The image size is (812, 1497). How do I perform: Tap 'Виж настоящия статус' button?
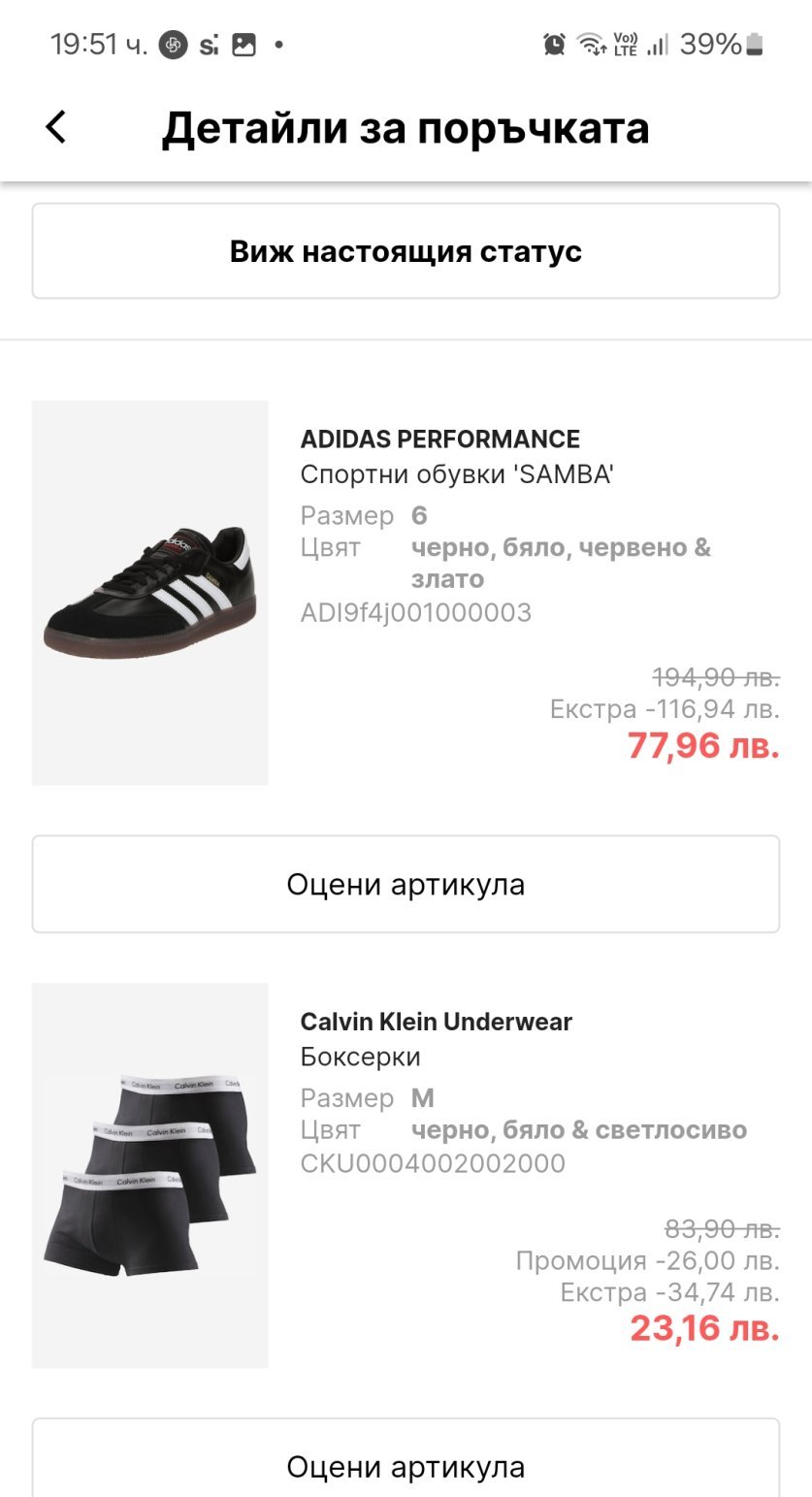406,251
